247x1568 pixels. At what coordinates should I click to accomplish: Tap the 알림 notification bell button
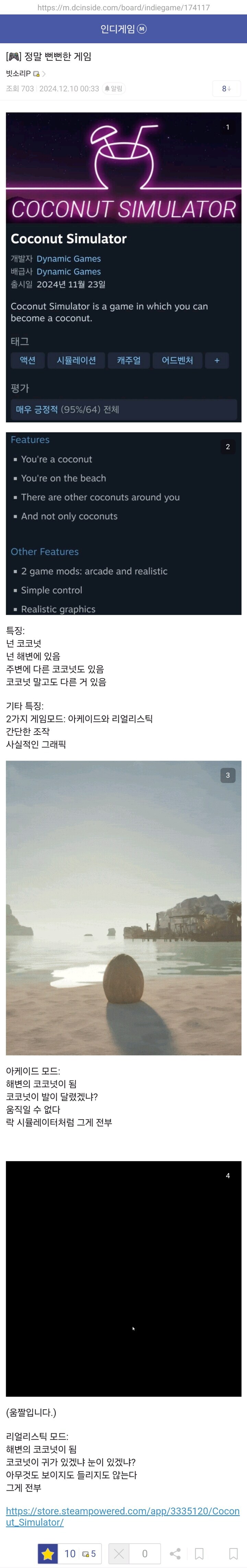[114, 89]
